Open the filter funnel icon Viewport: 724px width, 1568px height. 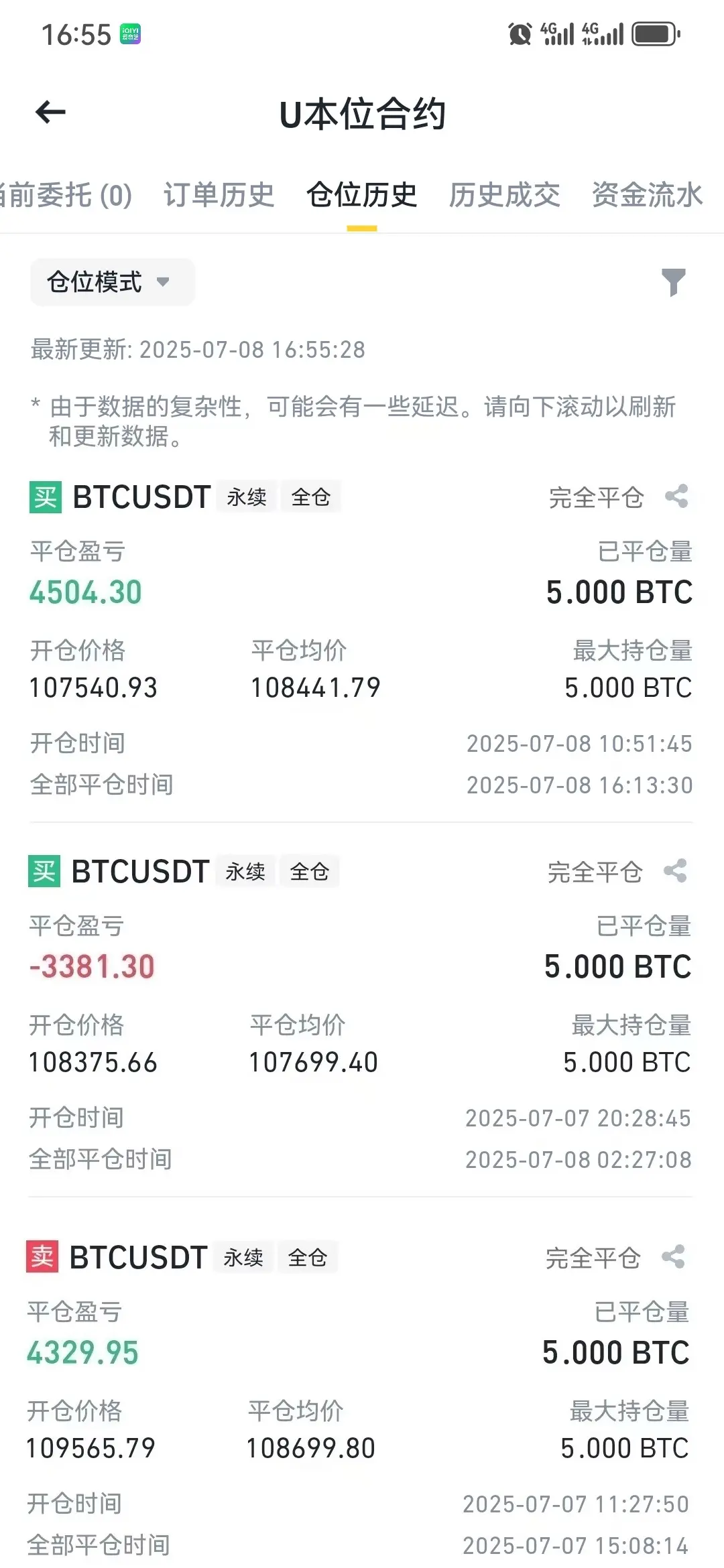tap(674, 282)
